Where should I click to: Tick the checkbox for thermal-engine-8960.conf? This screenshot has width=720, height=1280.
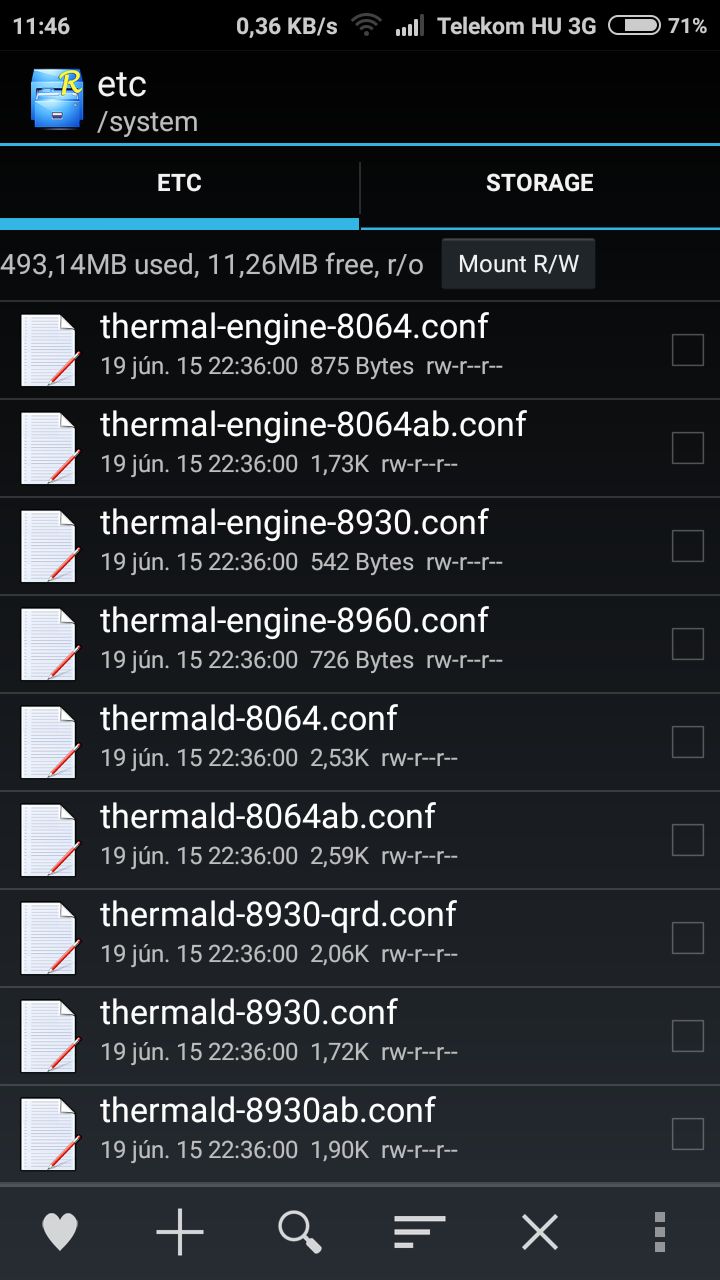point(687,644)
